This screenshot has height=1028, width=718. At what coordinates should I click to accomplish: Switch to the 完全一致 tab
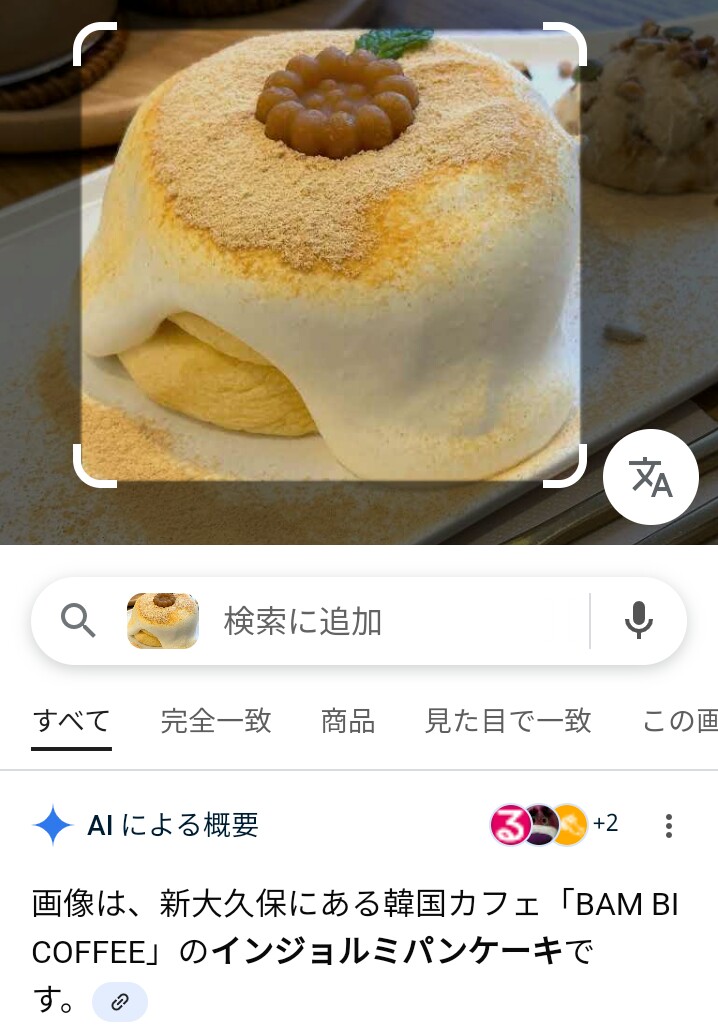pyautogui.click(x=216, y=720)
